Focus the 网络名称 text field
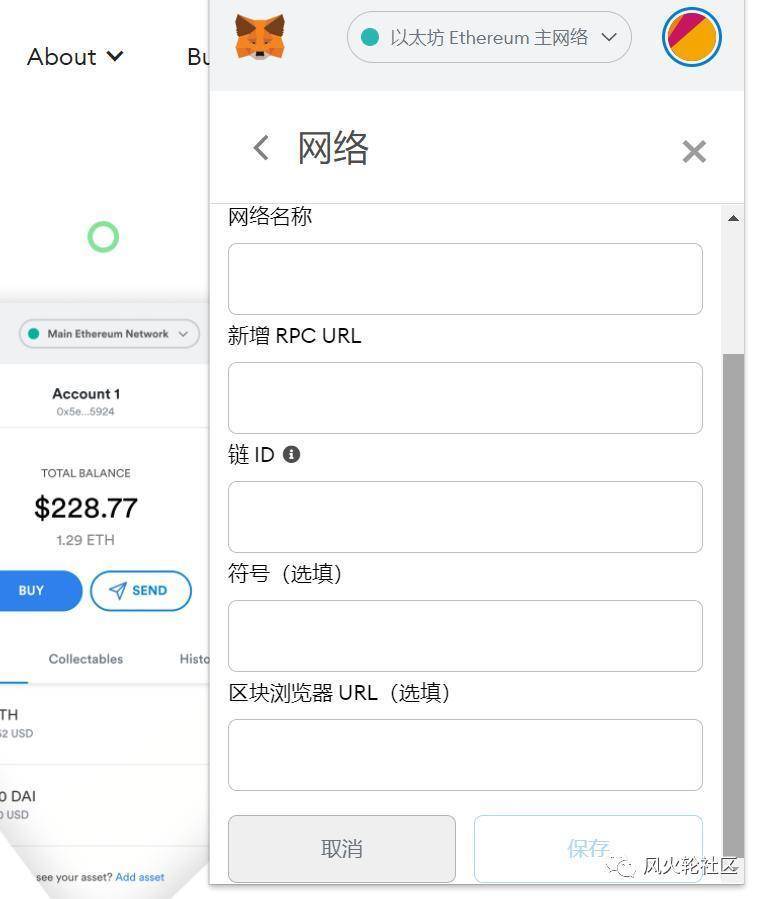762x899 pixels. (465, 279)
